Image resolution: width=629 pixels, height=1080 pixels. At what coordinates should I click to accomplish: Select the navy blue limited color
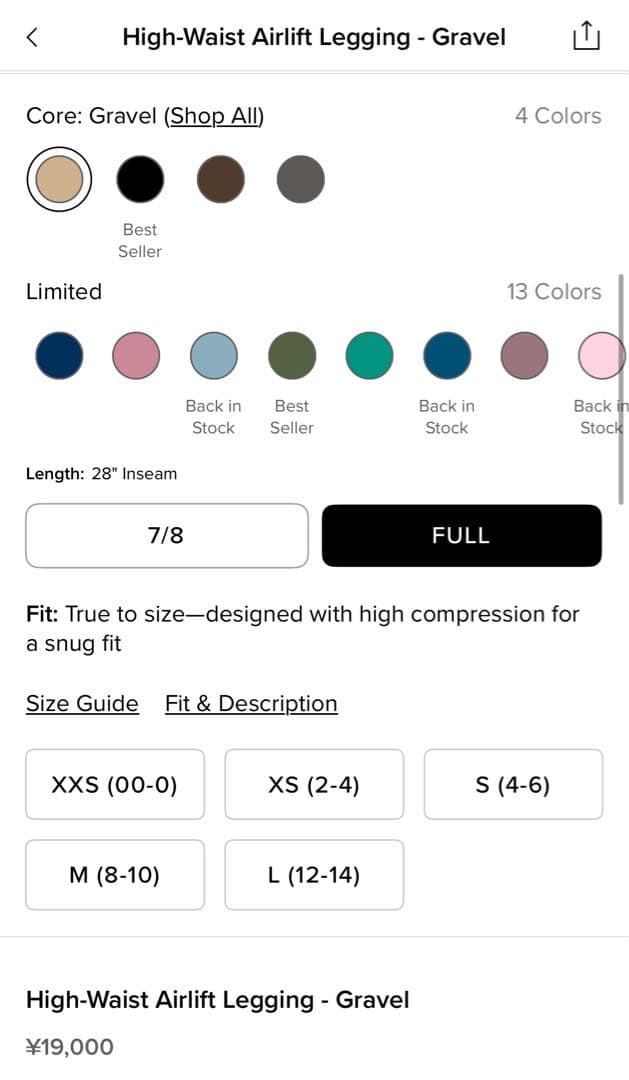59,356
